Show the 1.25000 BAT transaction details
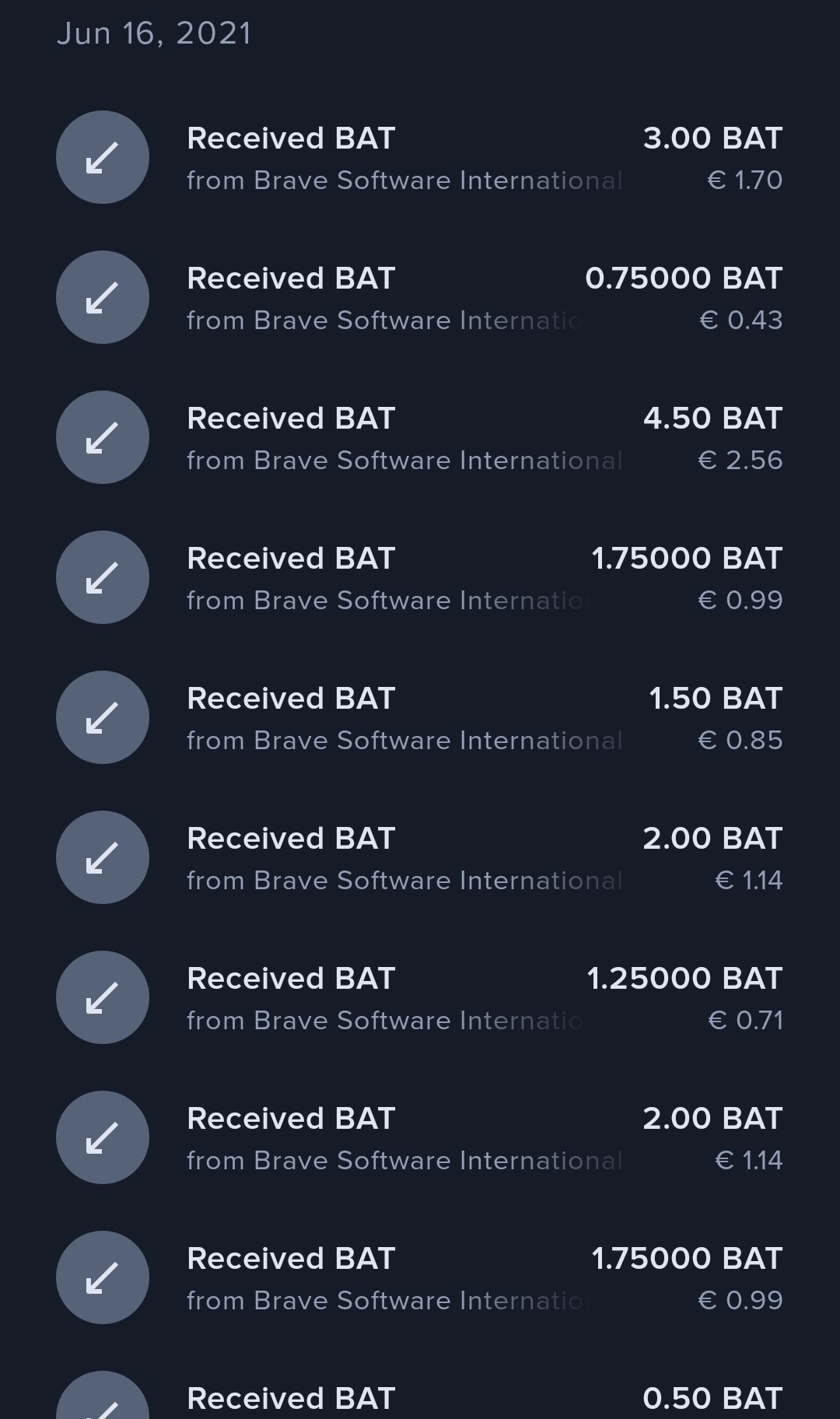Viewport: 840px width, 1419px height. (x=420, y=998)
